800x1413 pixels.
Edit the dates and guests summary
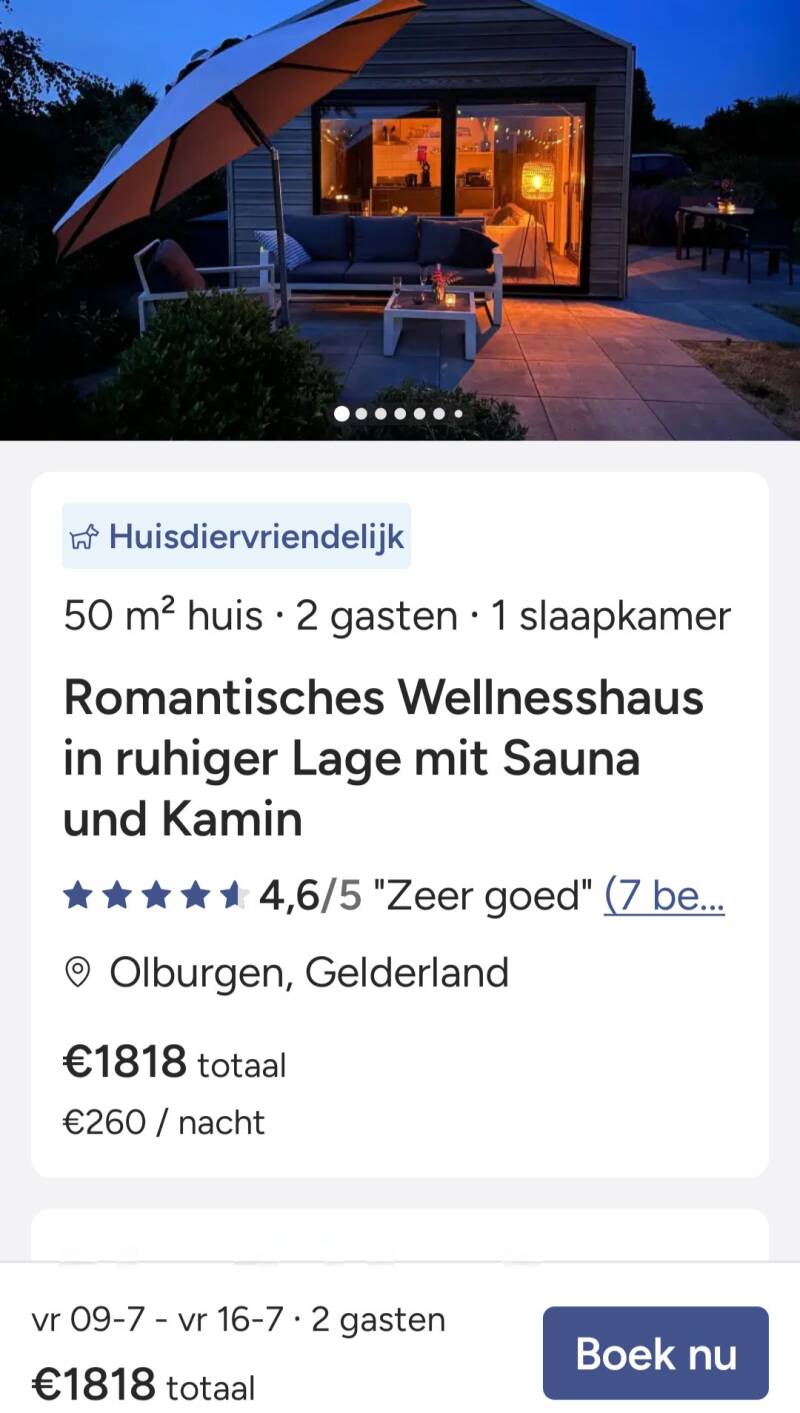238,1320
